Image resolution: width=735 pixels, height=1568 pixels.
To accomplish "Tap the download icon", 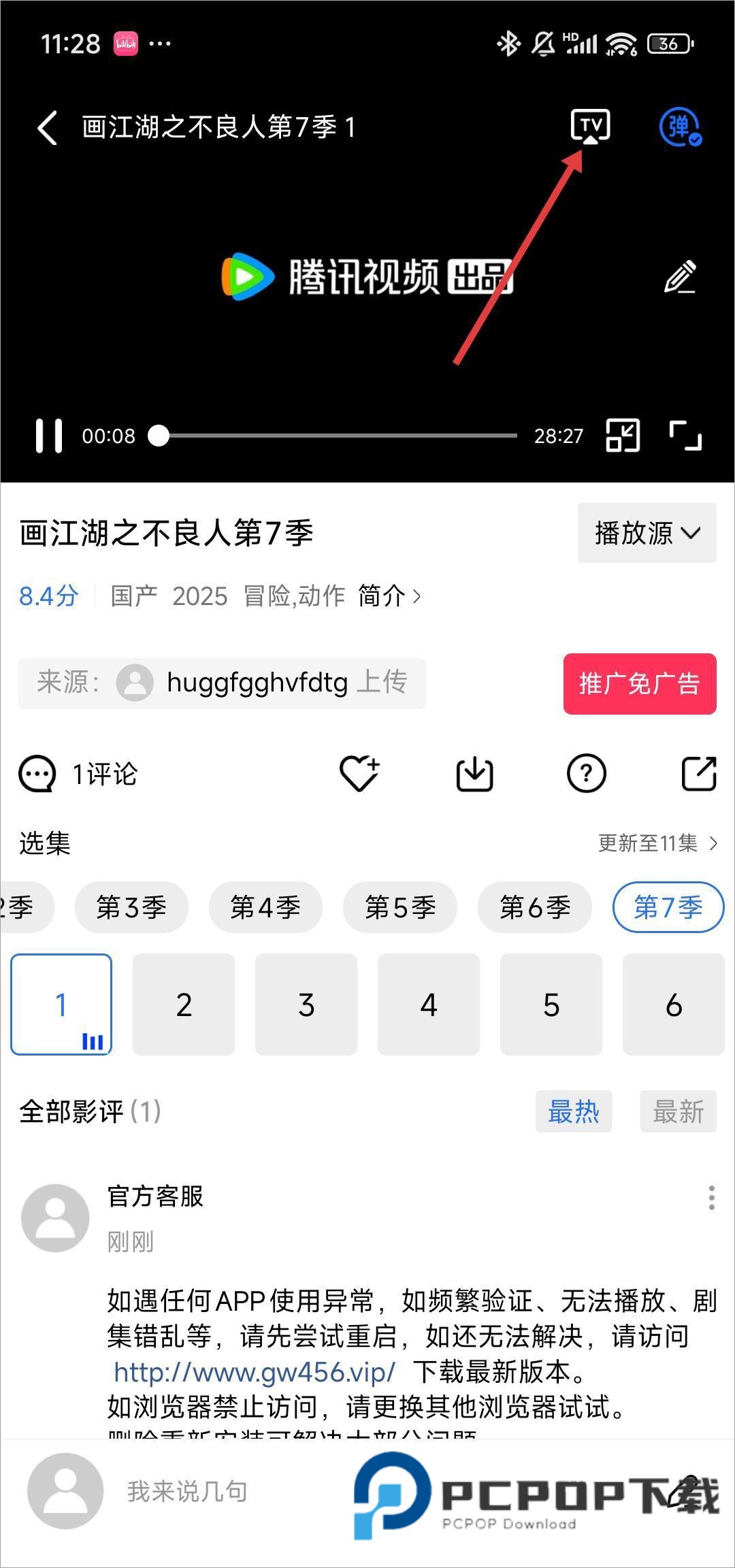I will (474, 773).
